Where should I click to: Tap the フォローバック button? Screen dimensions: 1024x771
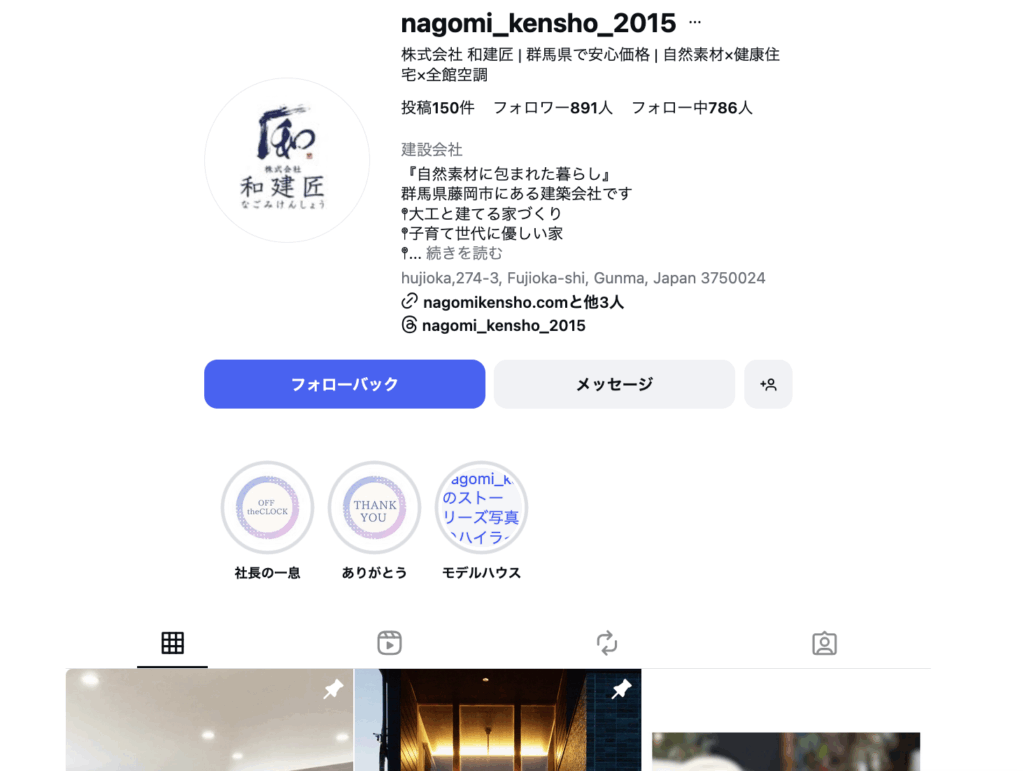[344, 384]
